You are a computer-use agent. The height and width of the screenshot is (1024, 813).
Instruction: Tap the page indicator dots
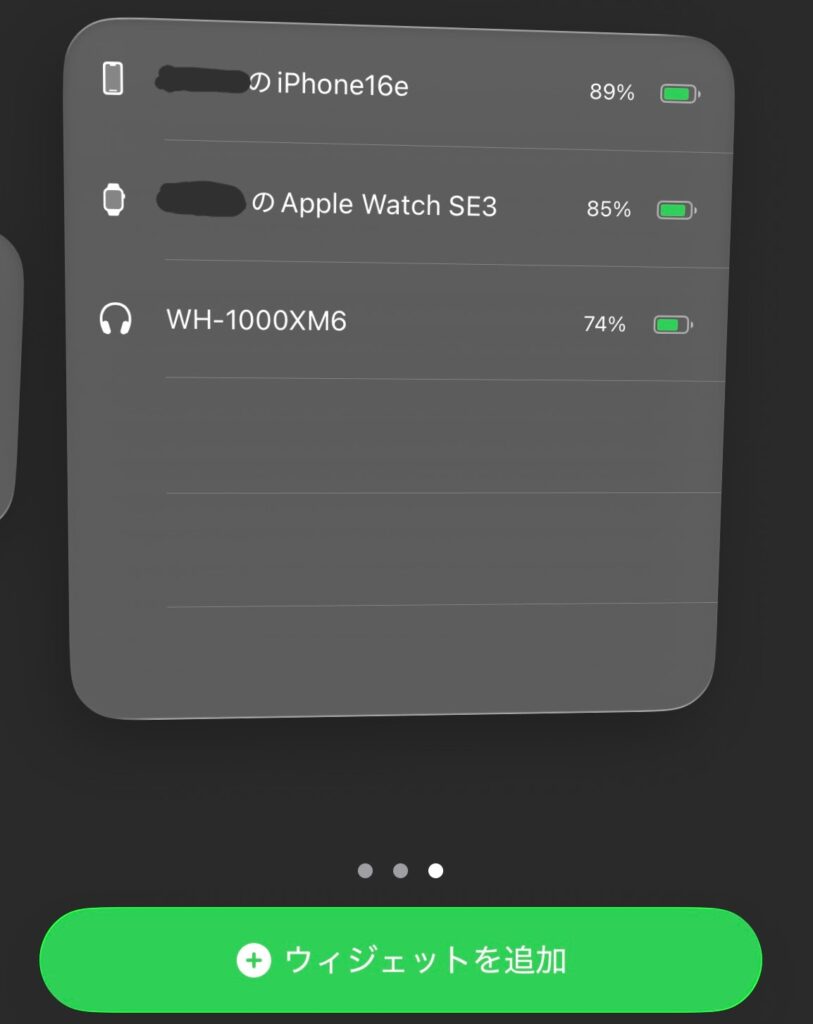coord(400,870)
